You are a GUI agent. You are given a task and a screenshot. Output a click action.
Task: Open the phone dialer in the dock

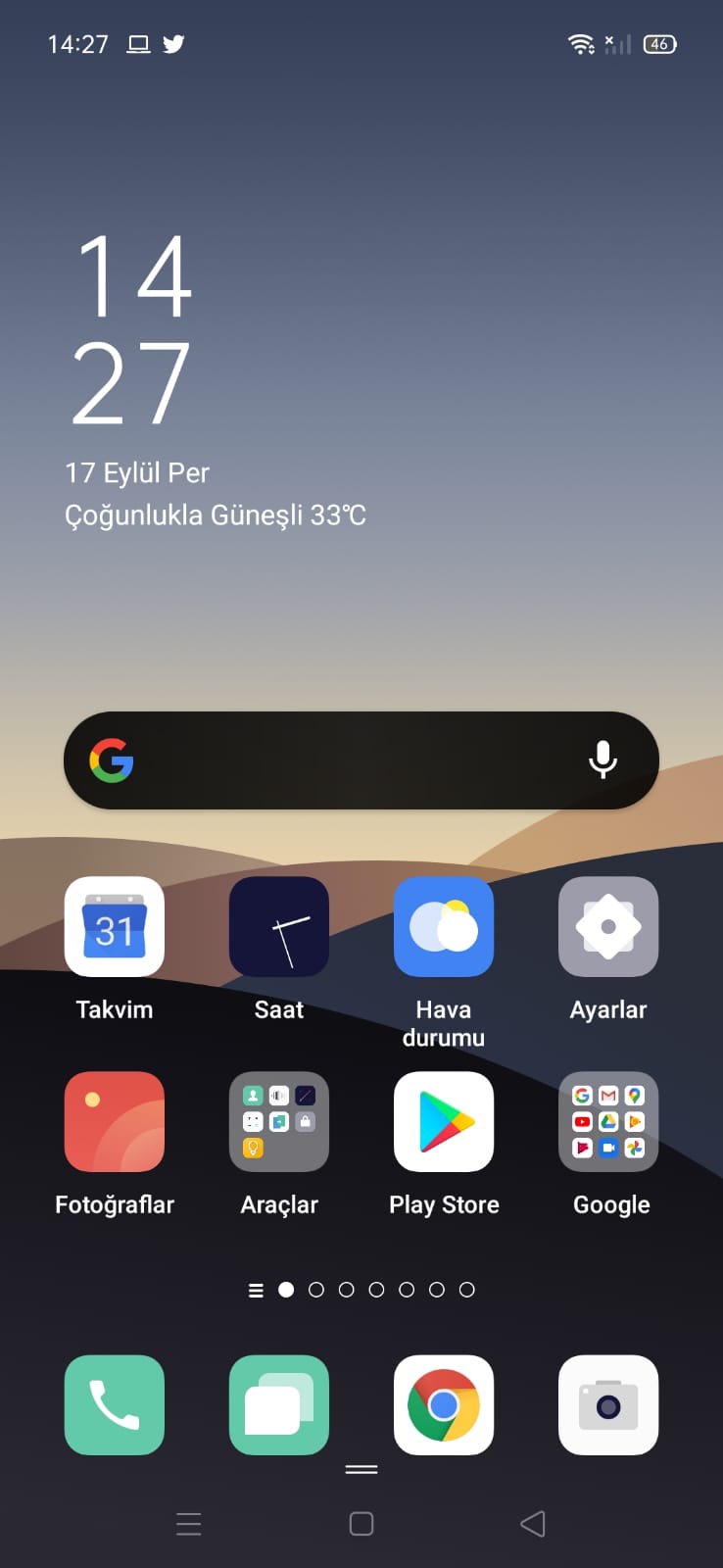click(115, 1404)
